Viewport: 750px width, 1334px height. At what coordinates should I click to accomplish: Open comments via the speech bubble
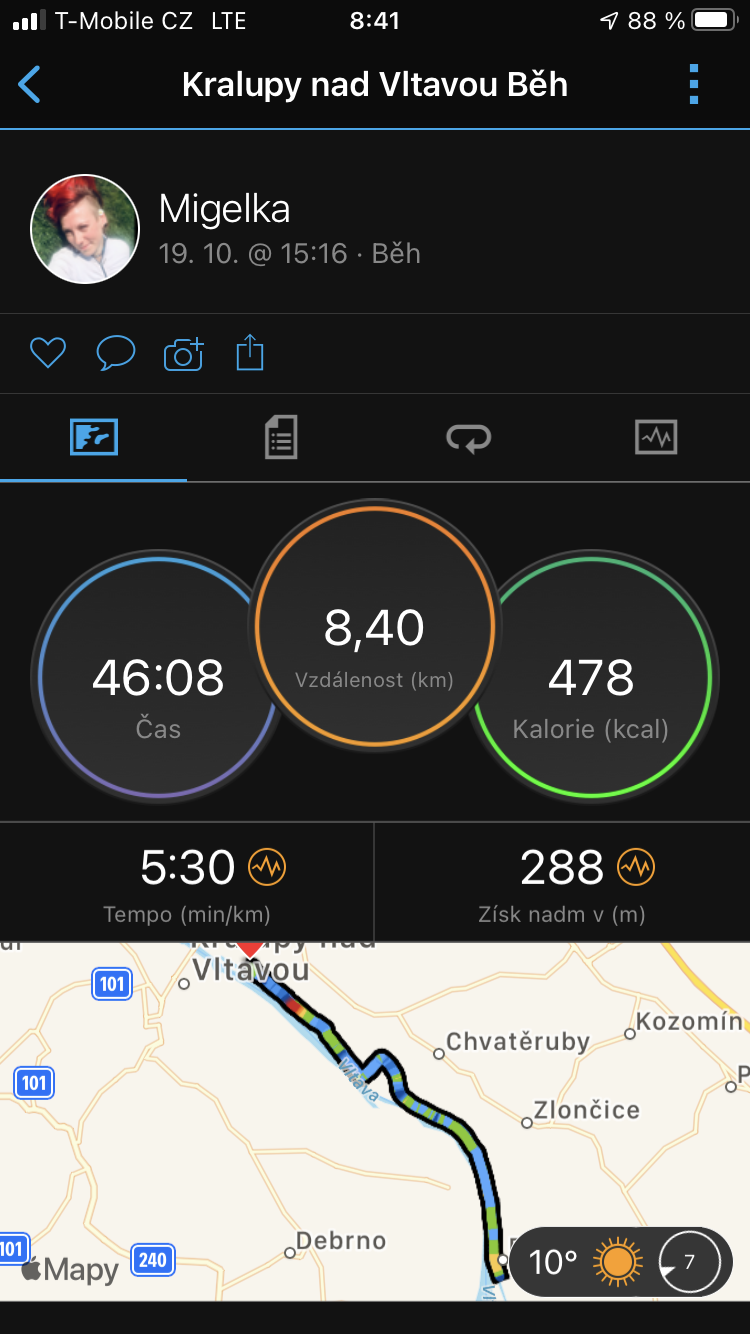point(115,353)
